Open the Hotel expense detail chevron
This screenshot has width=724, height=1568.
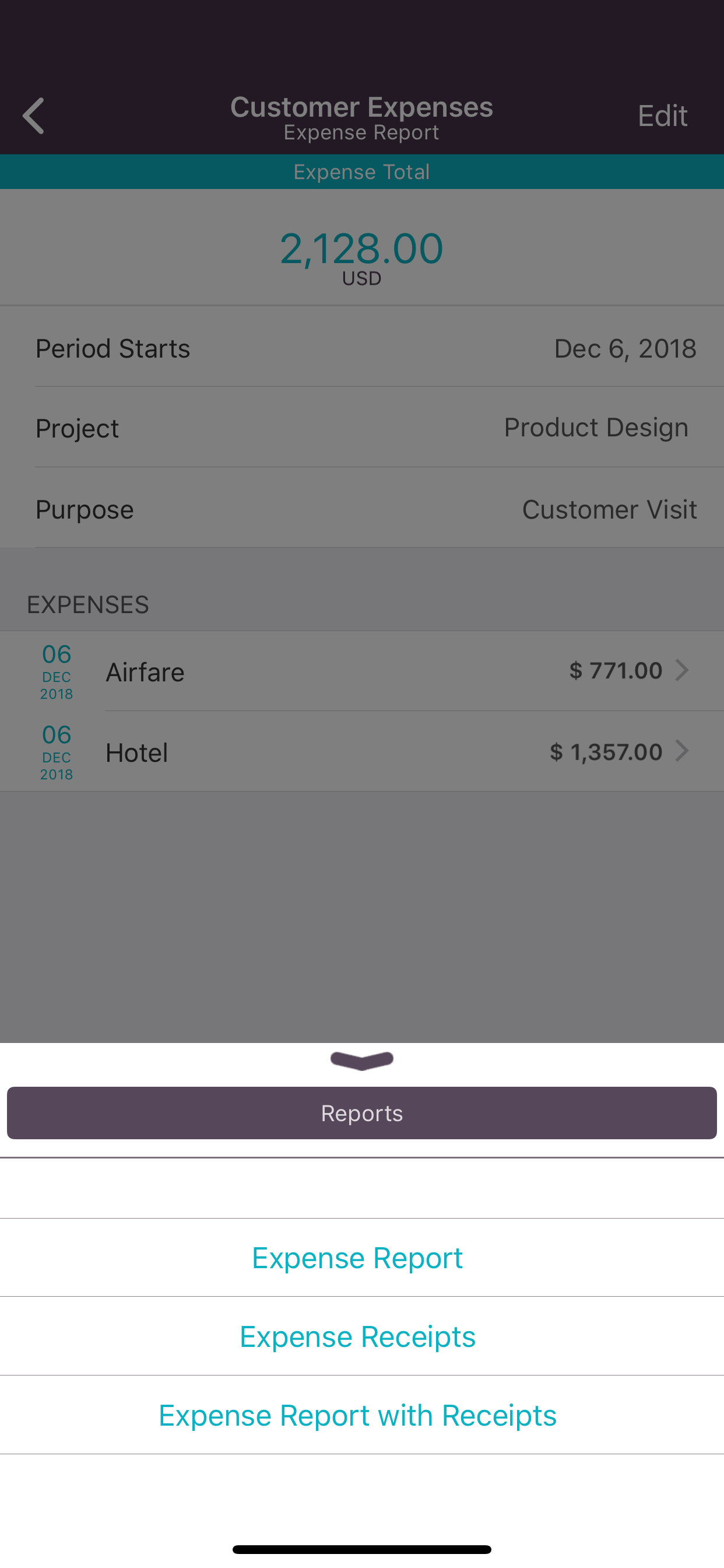[683, 751]
